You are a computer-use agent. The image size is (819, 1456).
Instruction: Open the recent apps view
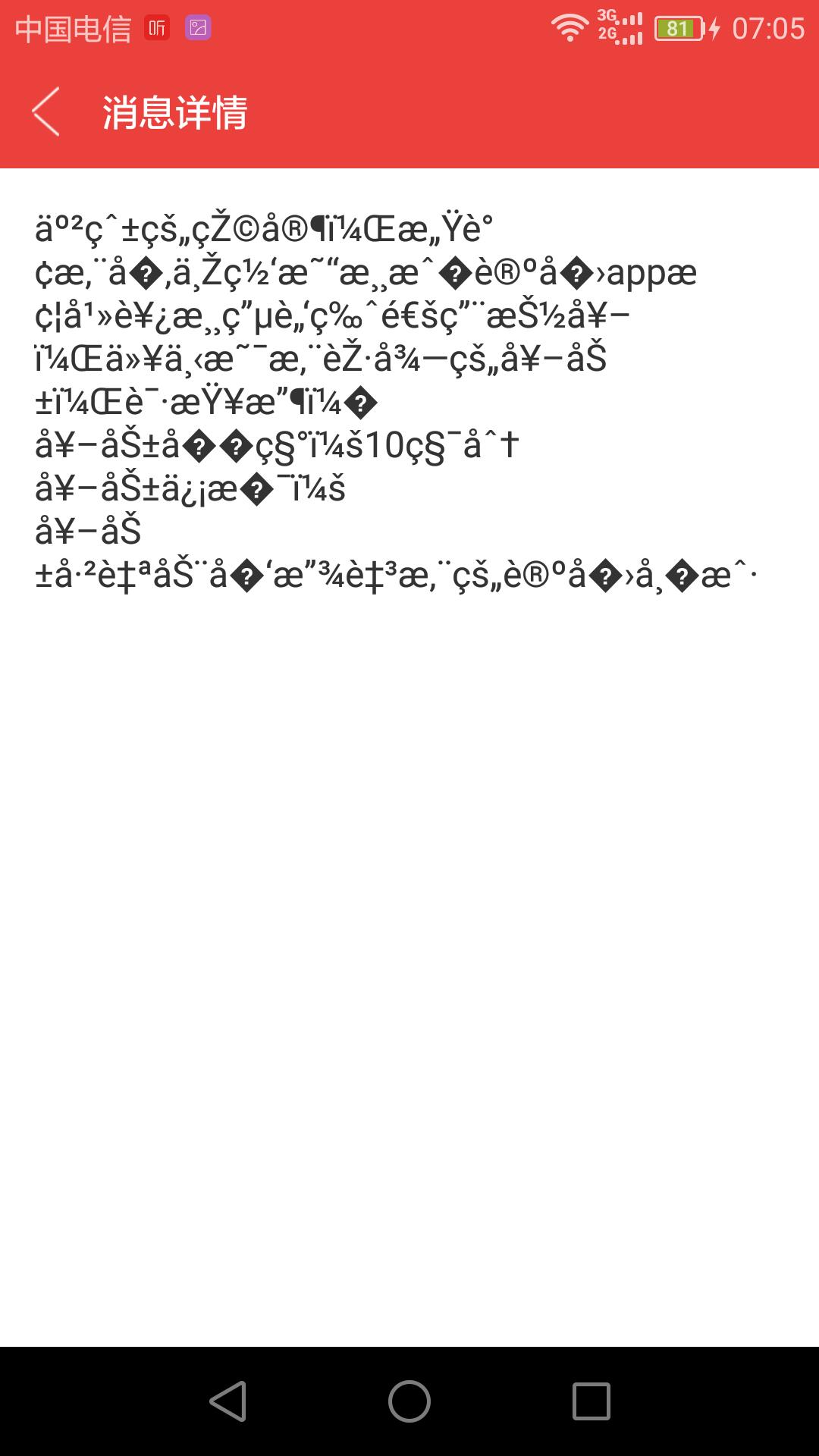(591, 1401)
